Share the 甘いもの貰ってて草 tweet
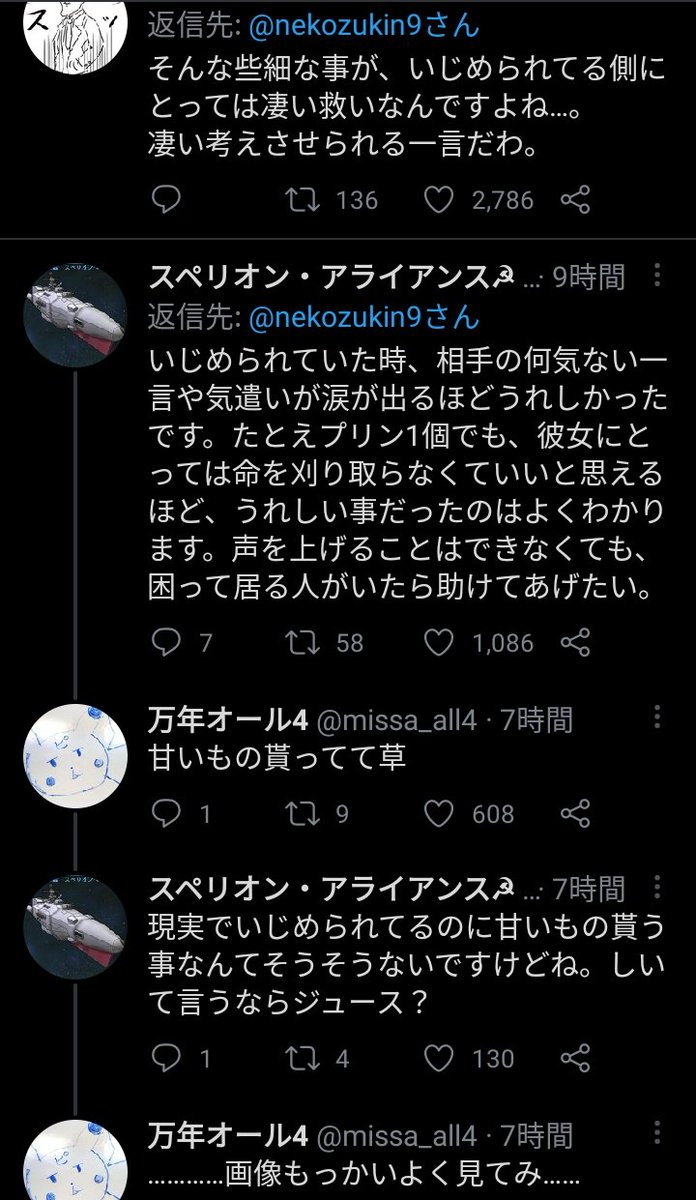Viewport: 696px width, 1200px height. point(575,814)
